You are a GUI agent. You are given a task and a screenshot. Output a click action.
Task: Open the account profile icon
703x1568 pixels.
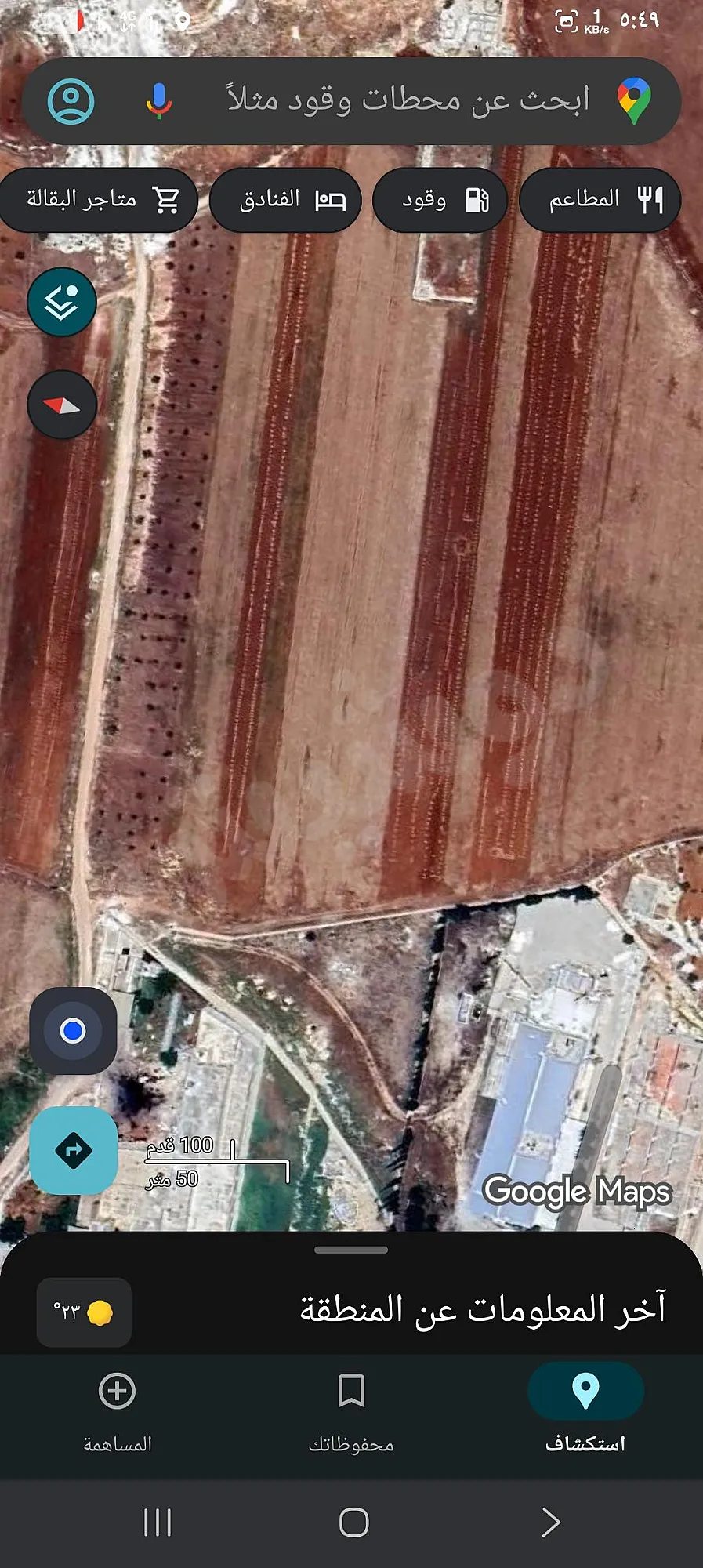71,100
